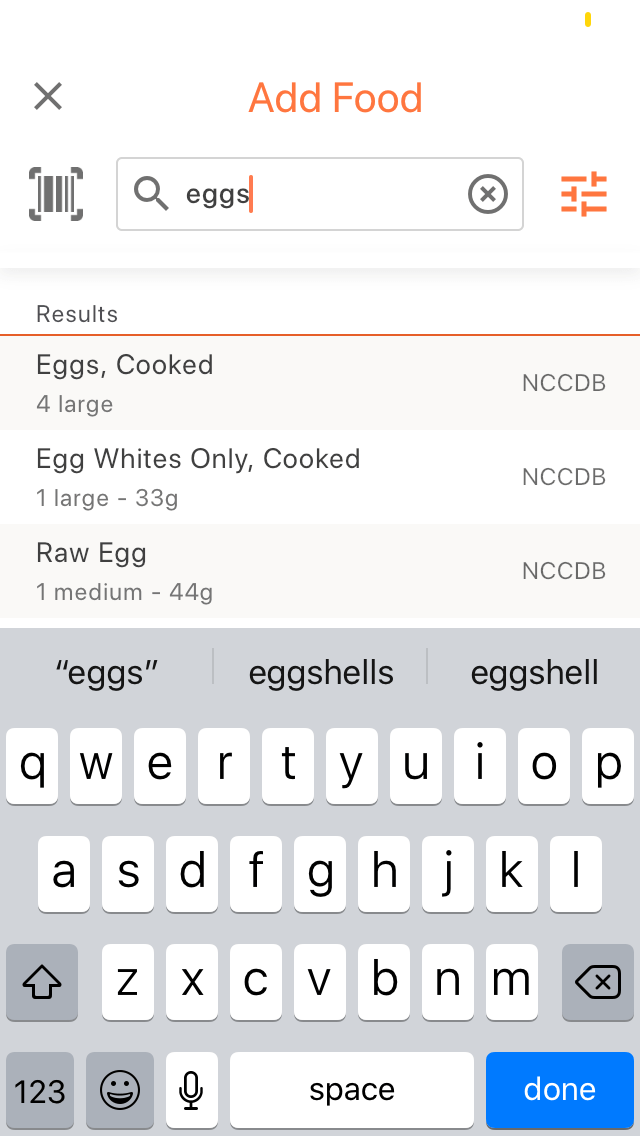Clear the search text
The image size is (640, 1136).
point(488,194)
